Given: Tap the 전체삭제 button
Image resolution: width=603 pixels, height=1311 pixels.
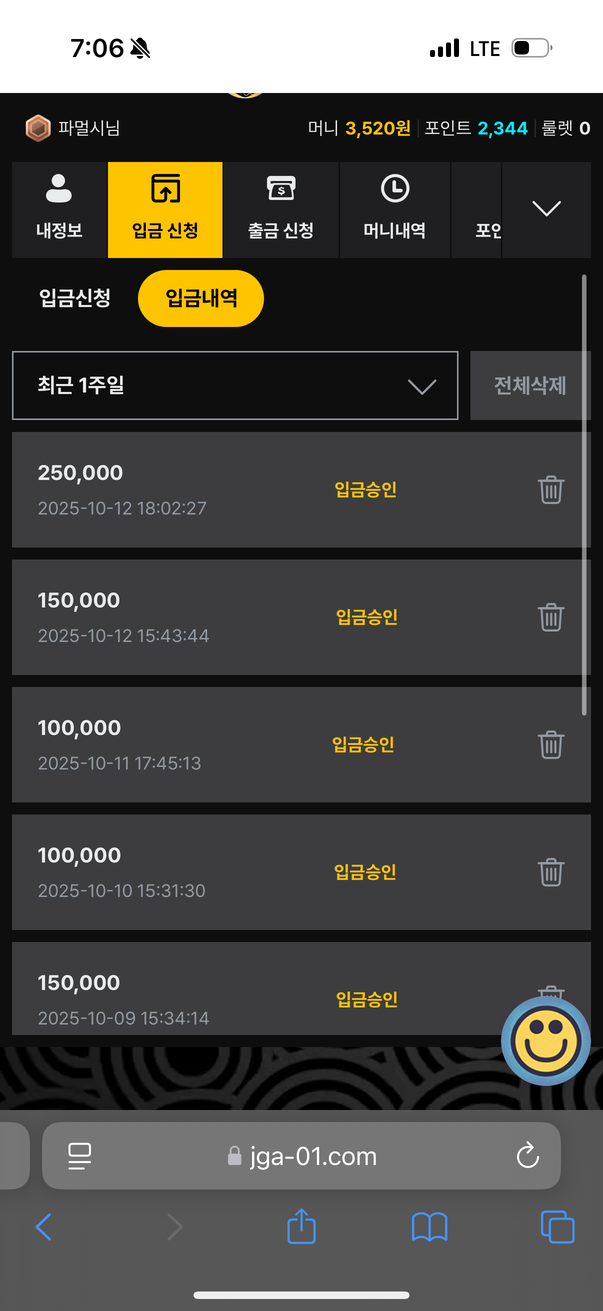Looking at the screenshot, I should 530,385.
